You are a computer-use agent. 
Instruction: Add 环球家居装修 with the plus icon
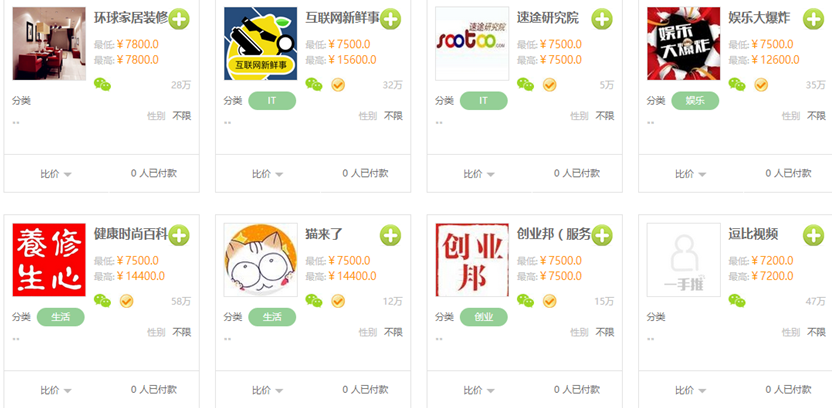pos(179,18)
